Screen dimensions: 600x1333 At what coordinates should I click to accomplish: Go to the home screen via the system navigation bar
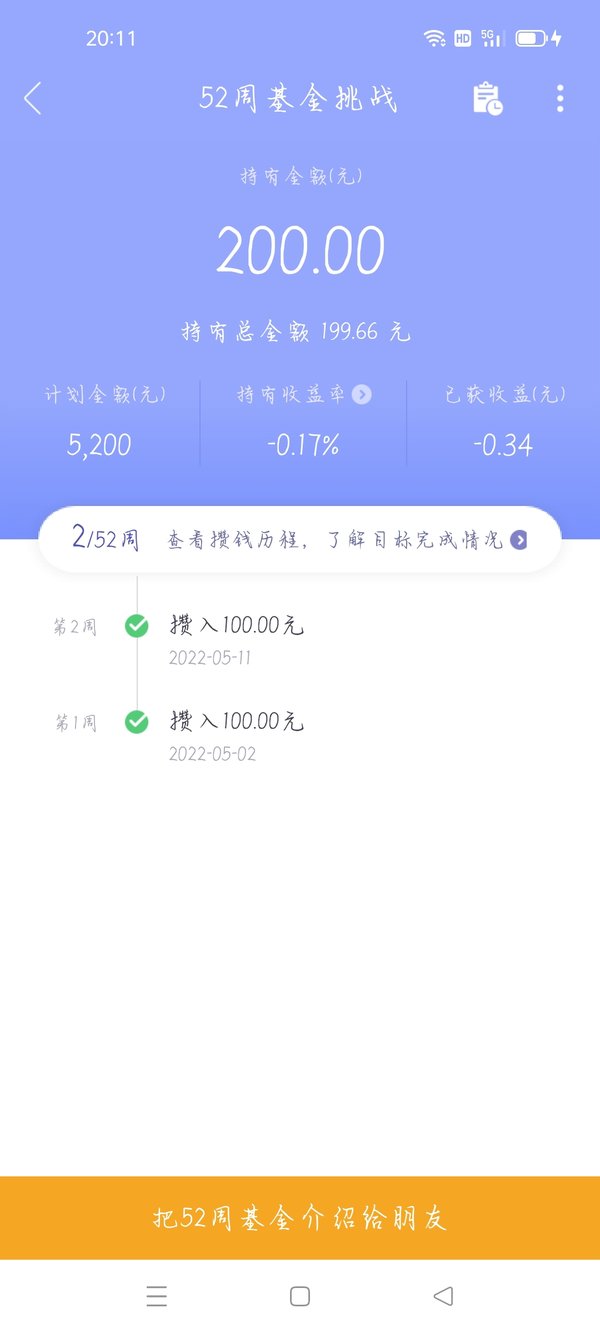(x=300, y=1297)
